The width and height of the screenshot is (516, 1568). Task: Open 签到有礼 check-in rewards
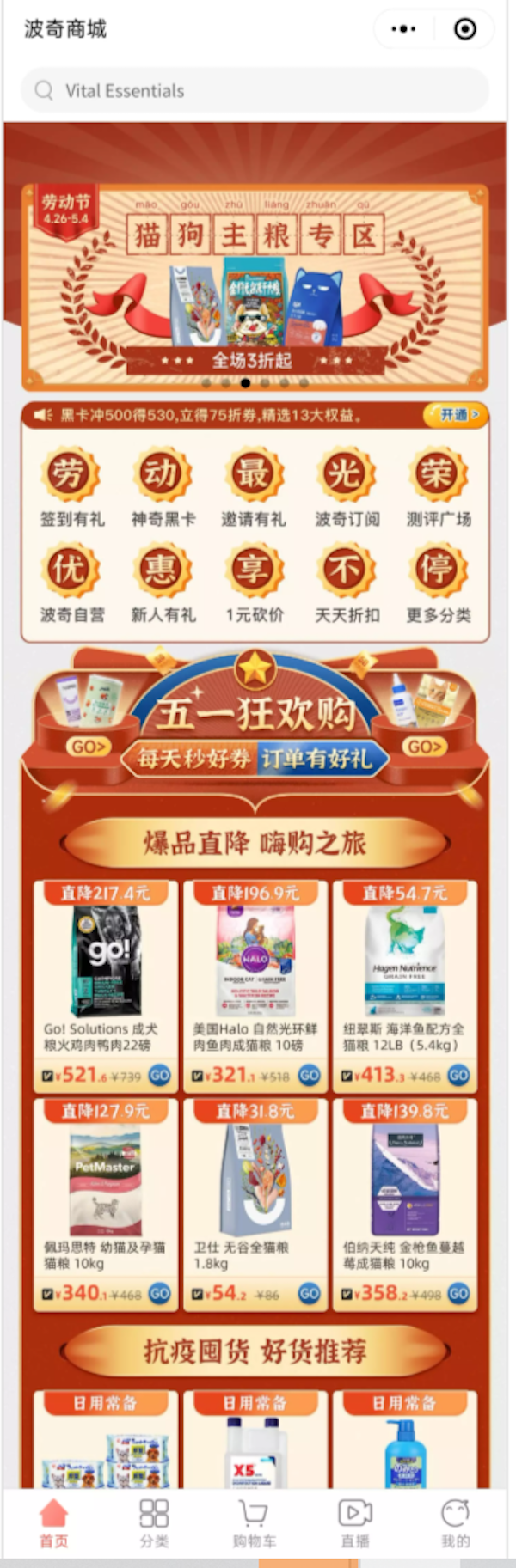click(71, 487)
